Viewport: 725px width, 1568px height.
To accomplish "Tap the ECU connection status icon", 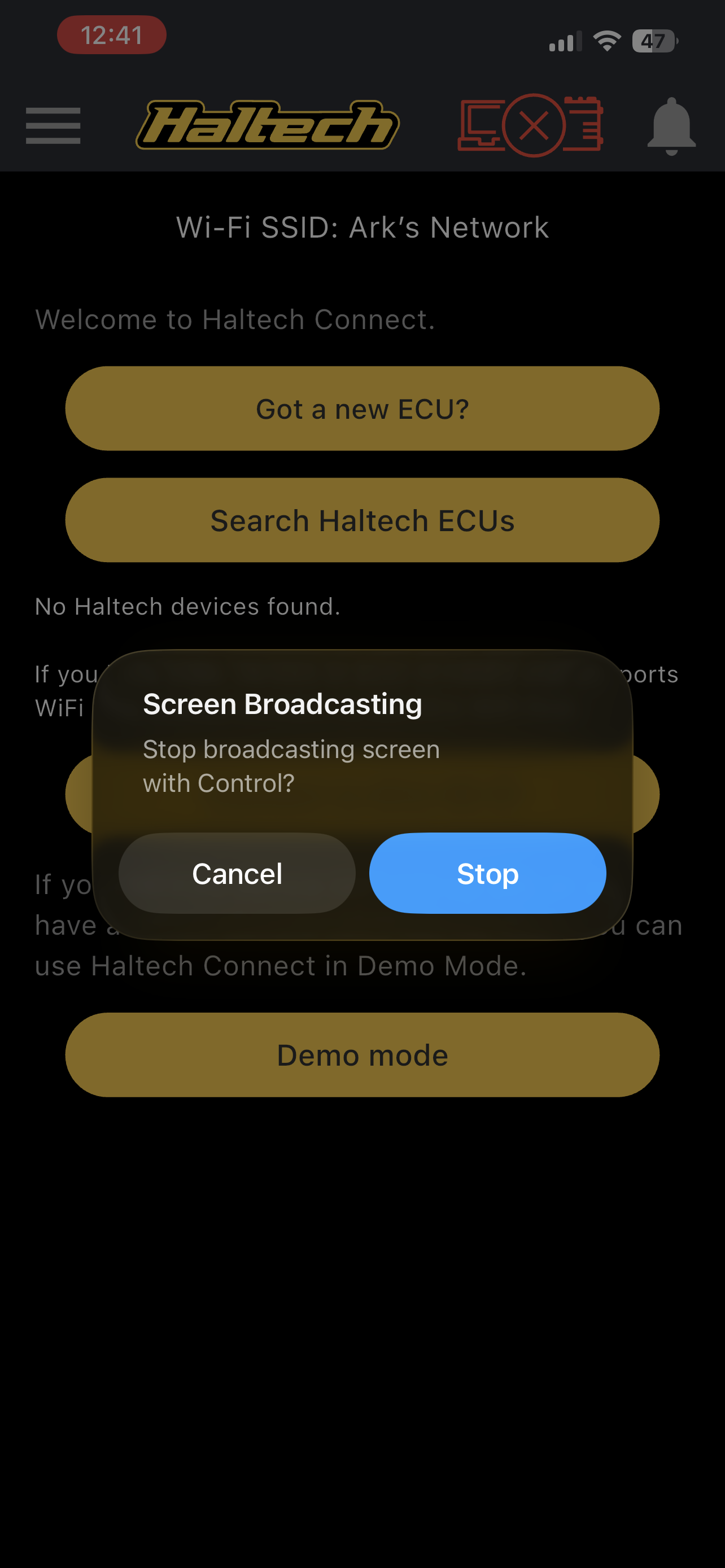I will tap(531, 125).
